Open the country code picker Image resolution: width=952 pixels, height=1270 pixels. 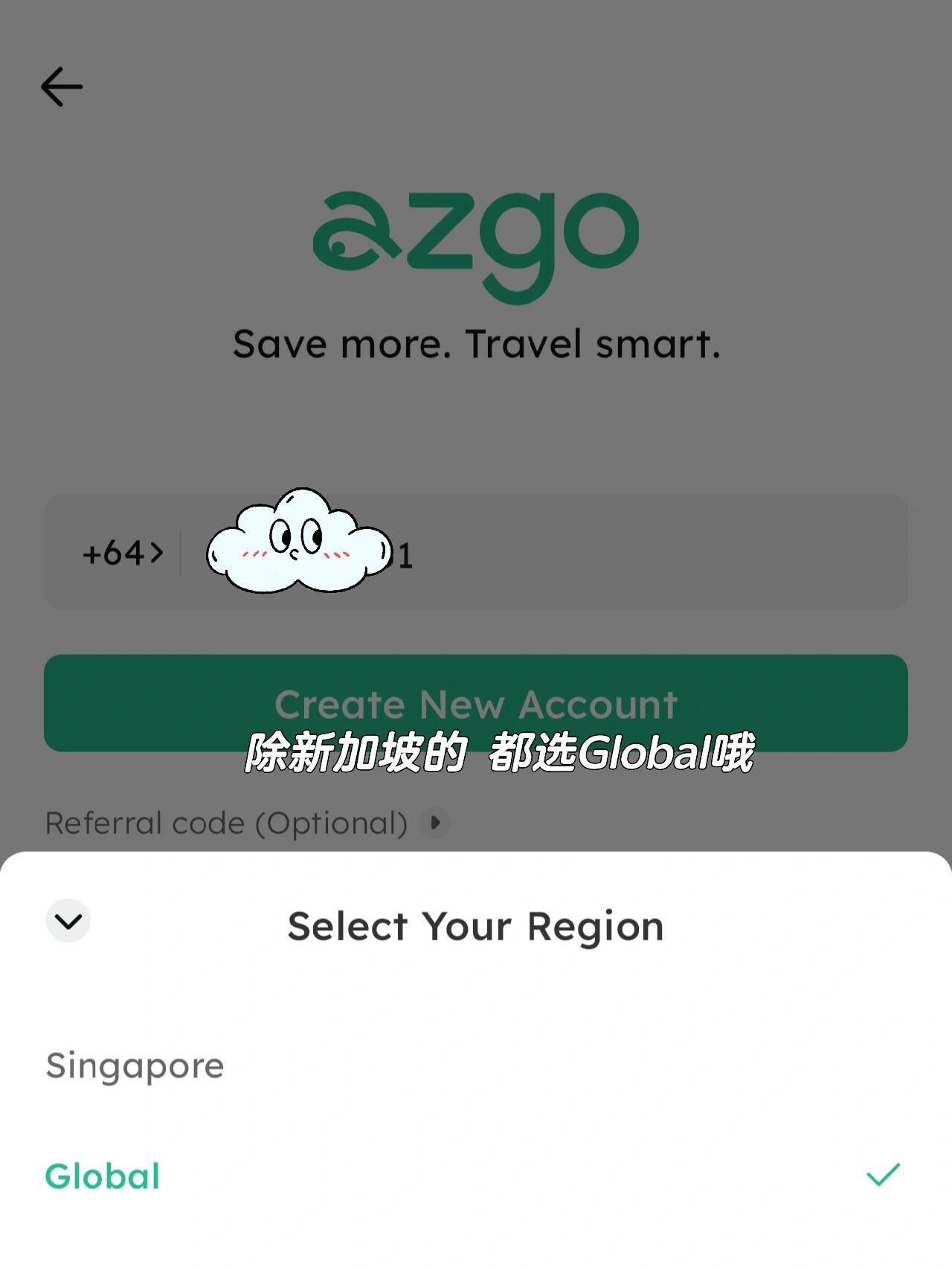point(123,553)
